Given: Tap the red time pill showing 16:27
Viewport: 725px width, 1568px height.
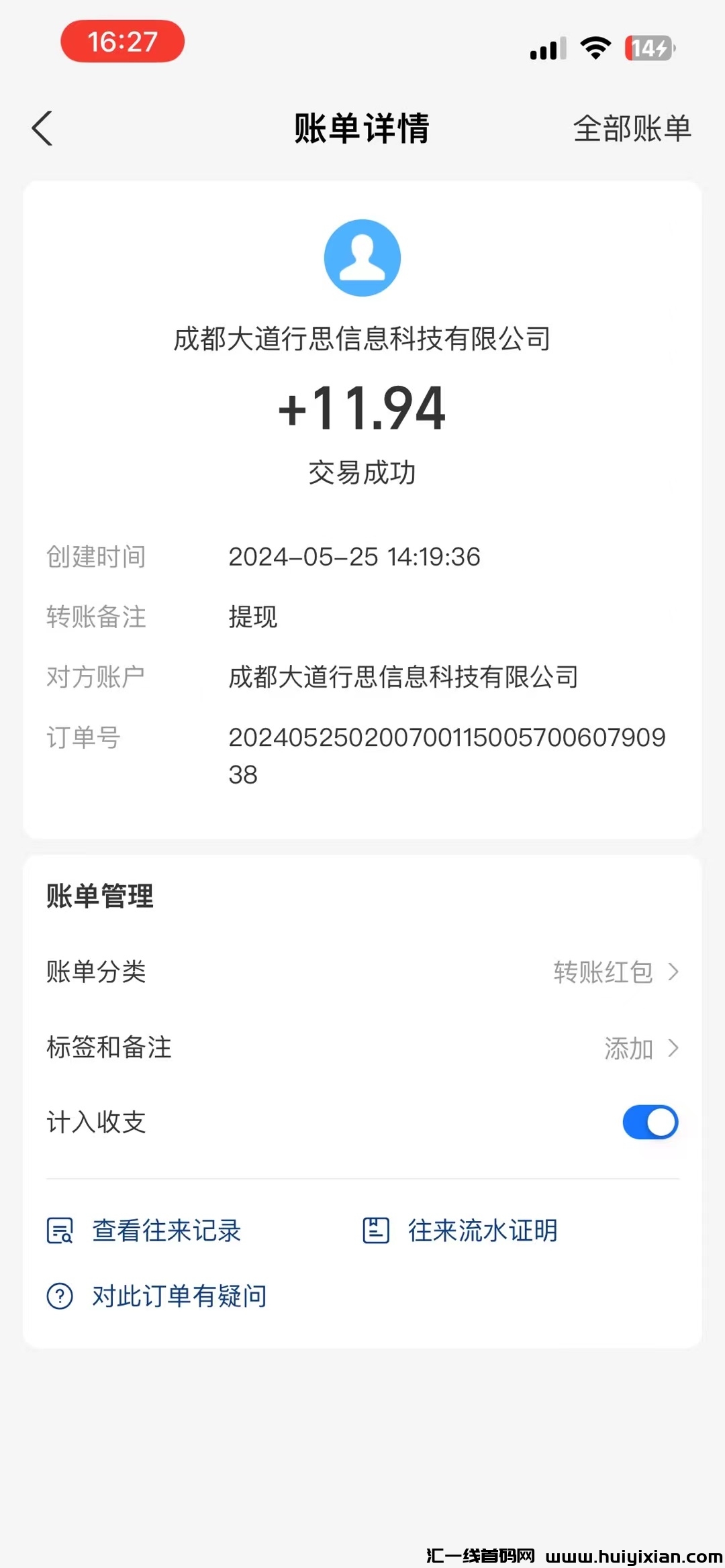Looking at the screenshot, I should point(121,42).
